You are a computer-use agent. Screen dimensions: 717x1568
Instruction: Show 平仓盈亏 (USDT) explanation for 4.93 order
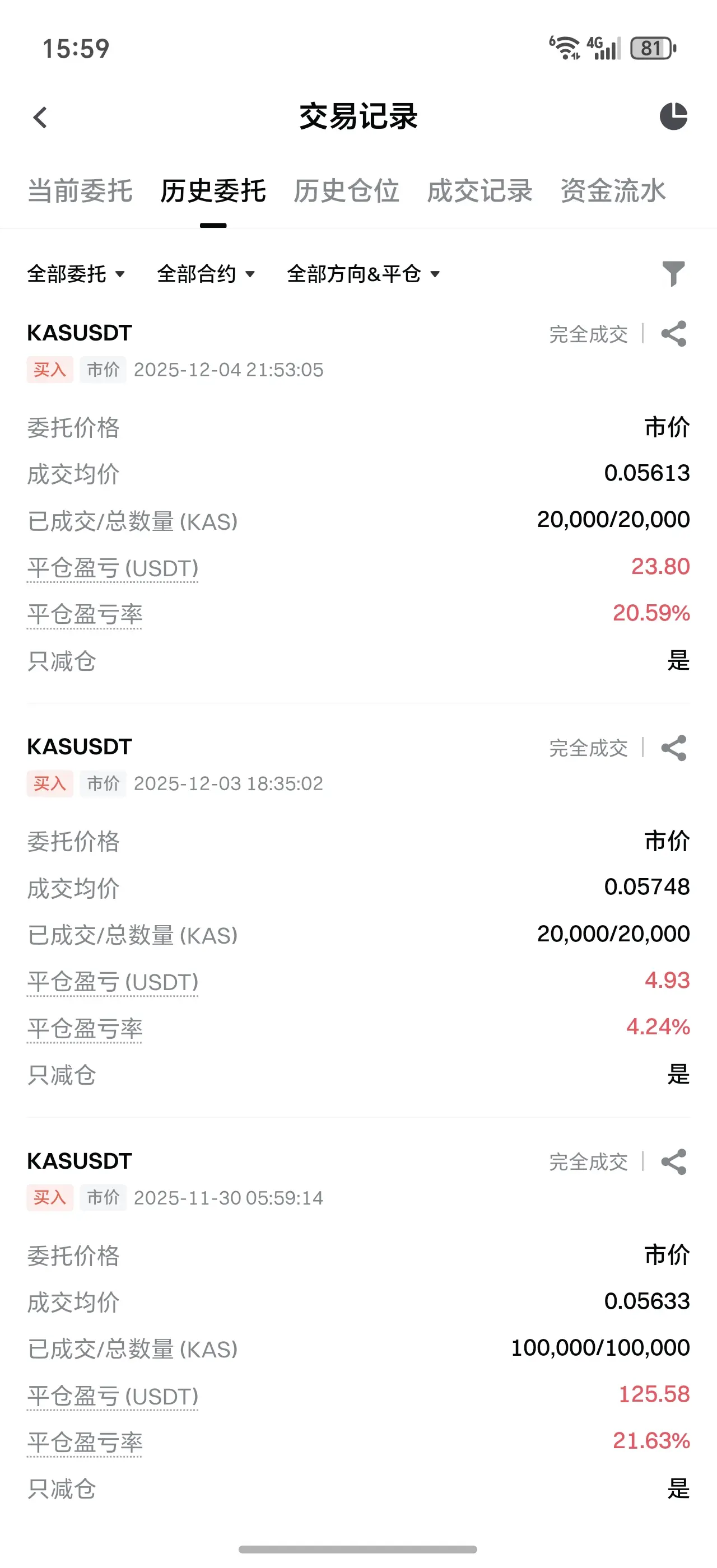pyautogui.click(x=113, y=982)
